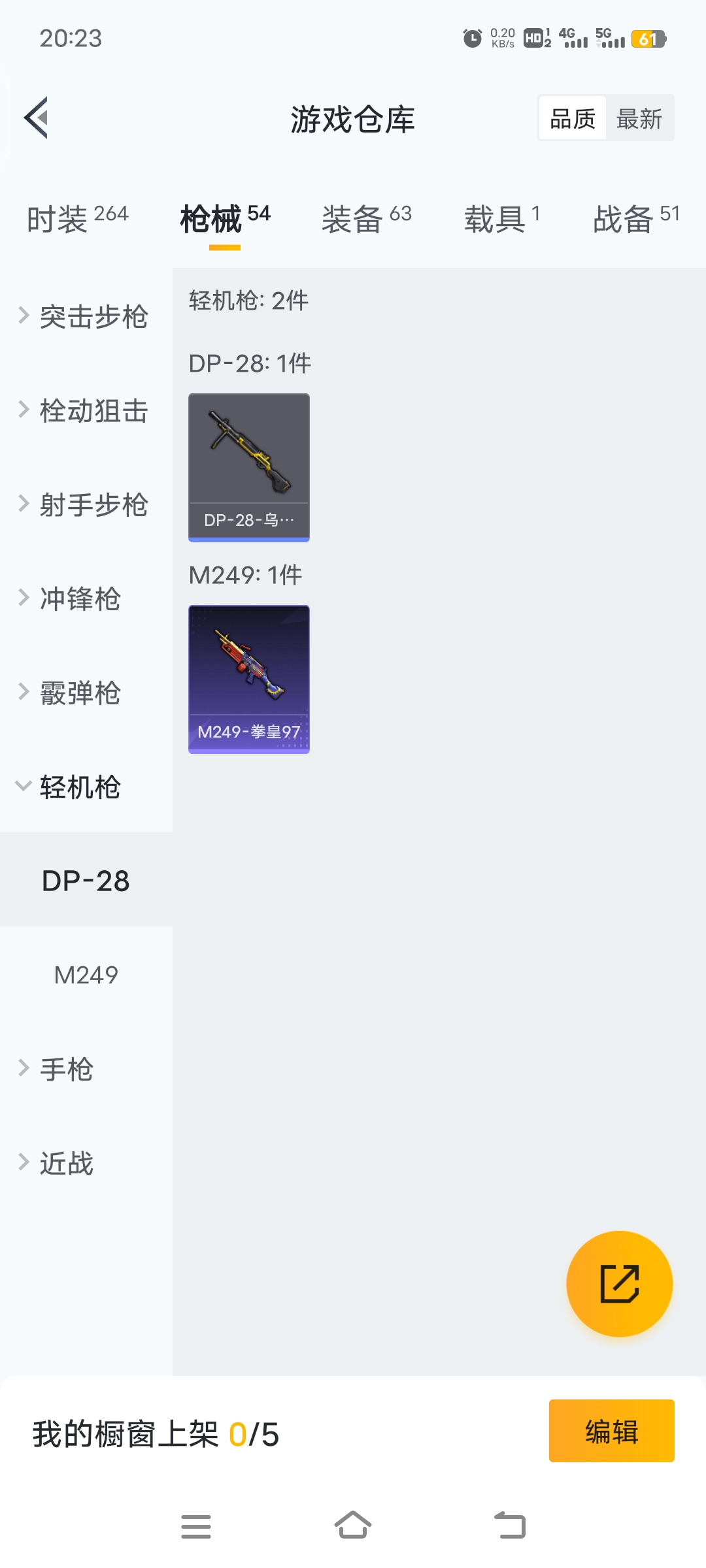Switch to the 时装 tab
706x1568 pixels.
click(x=78, y=219)
